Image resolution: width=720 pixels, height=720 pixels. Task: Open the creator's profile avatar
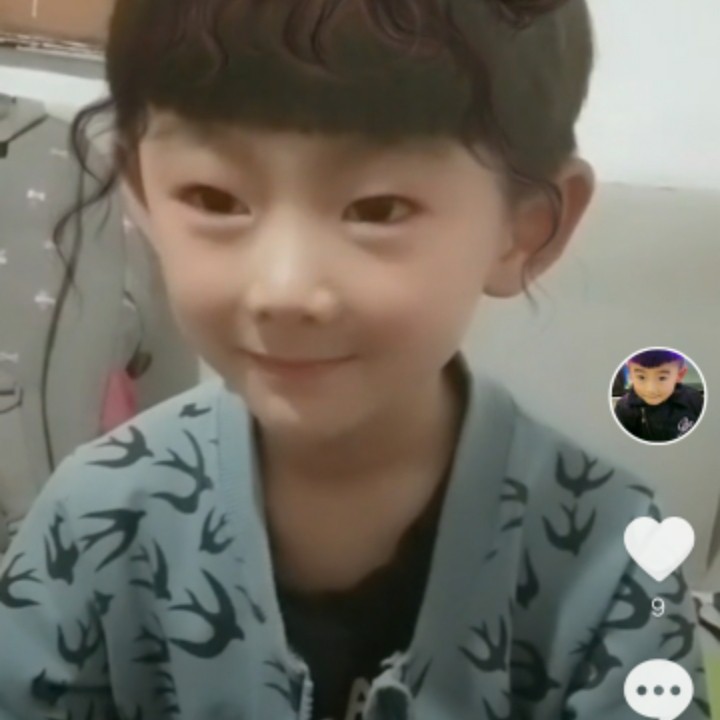(657, 396)
